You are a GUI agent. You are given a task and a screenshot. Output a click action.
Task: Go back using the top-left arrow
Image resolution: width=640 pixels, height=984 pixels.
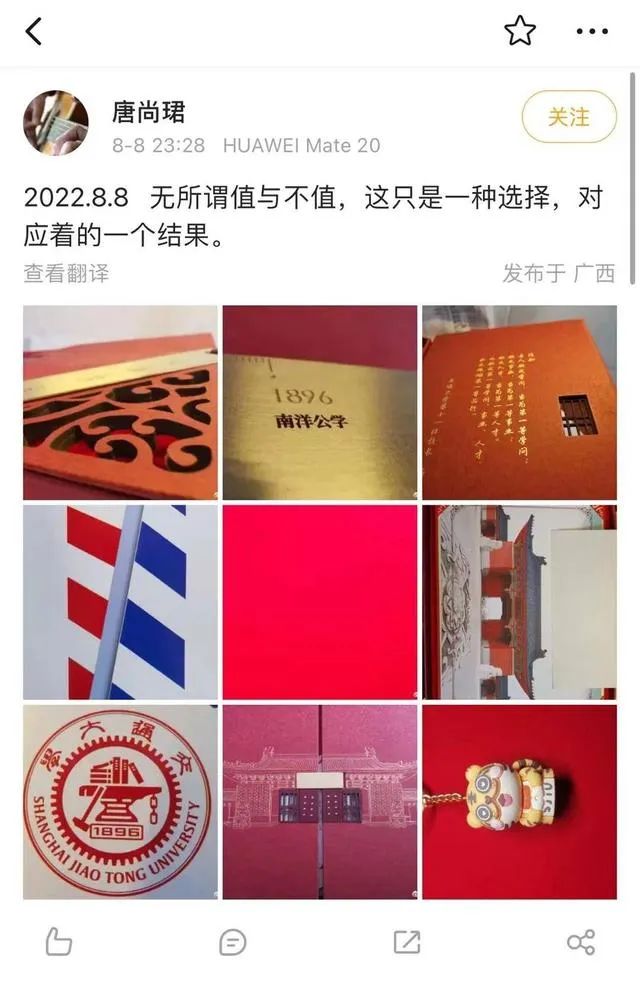point(34,31)
